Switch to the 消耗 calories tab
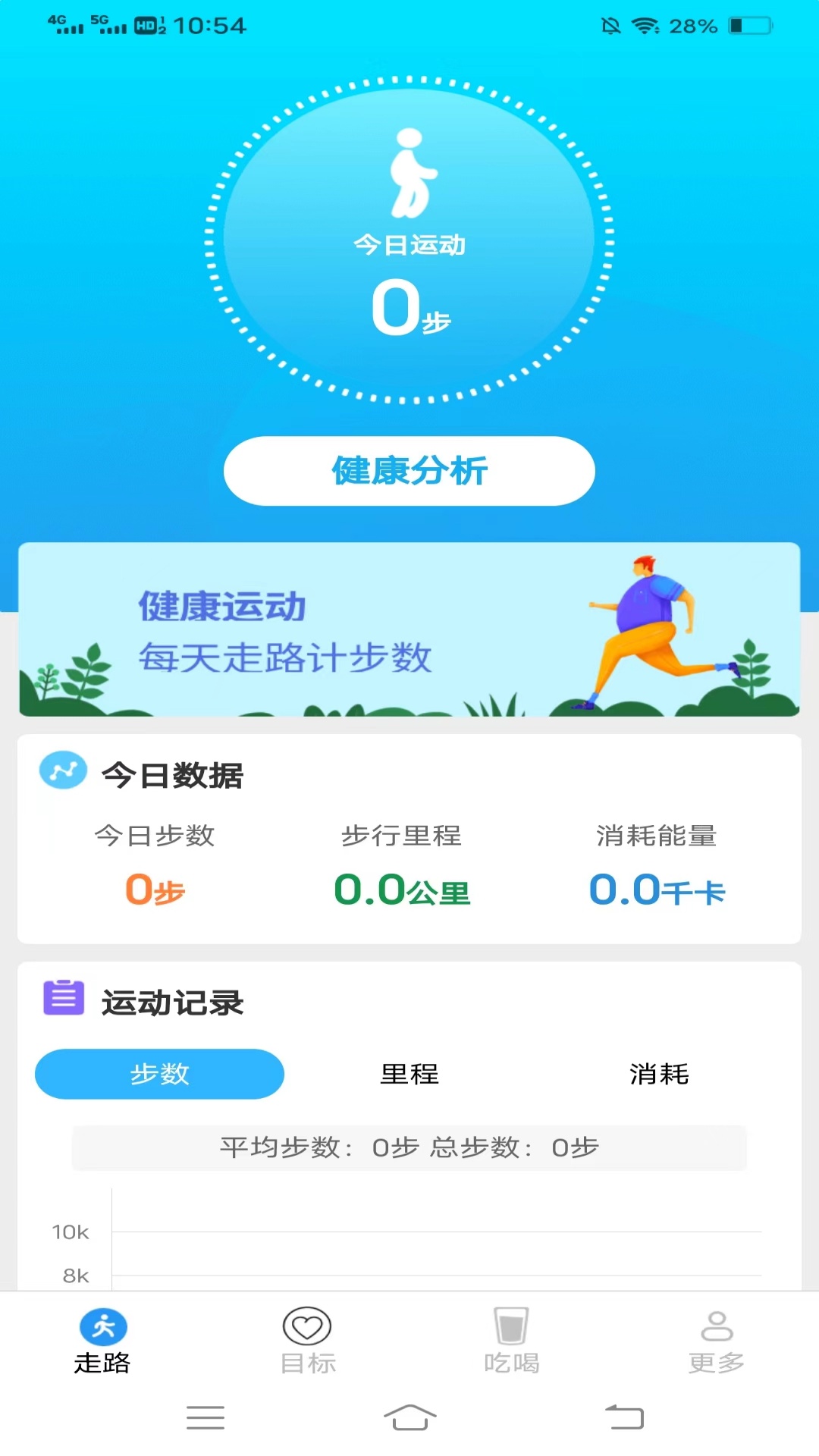The width and height of the screenshot is (819, 1456). point(659,1074)
